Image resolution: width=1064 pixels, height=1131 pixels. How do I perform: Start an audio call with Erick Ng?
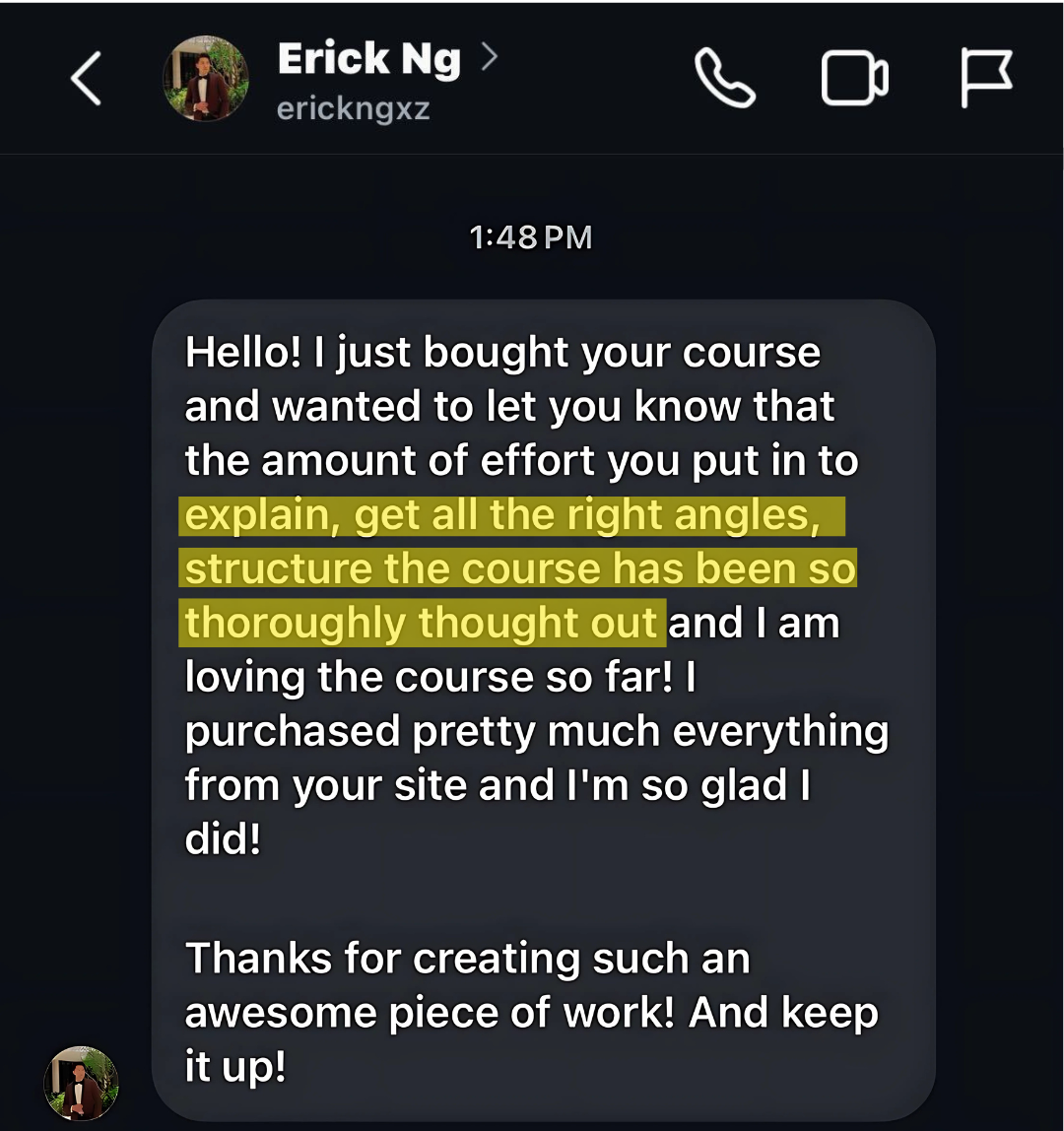tap(725, 79)
